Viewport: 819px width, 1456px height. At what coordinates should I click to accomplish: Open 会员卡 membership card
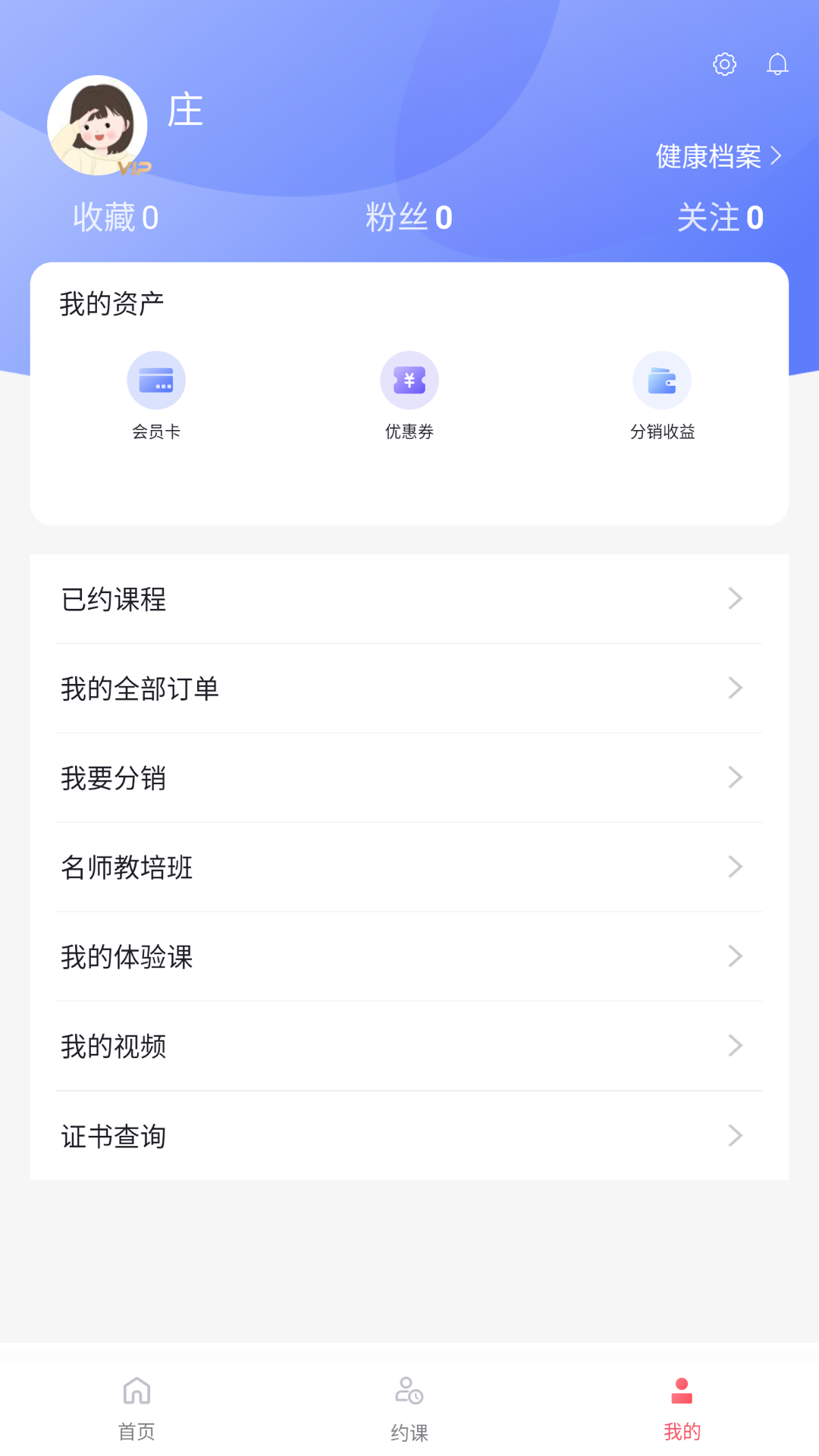(156, 395)
